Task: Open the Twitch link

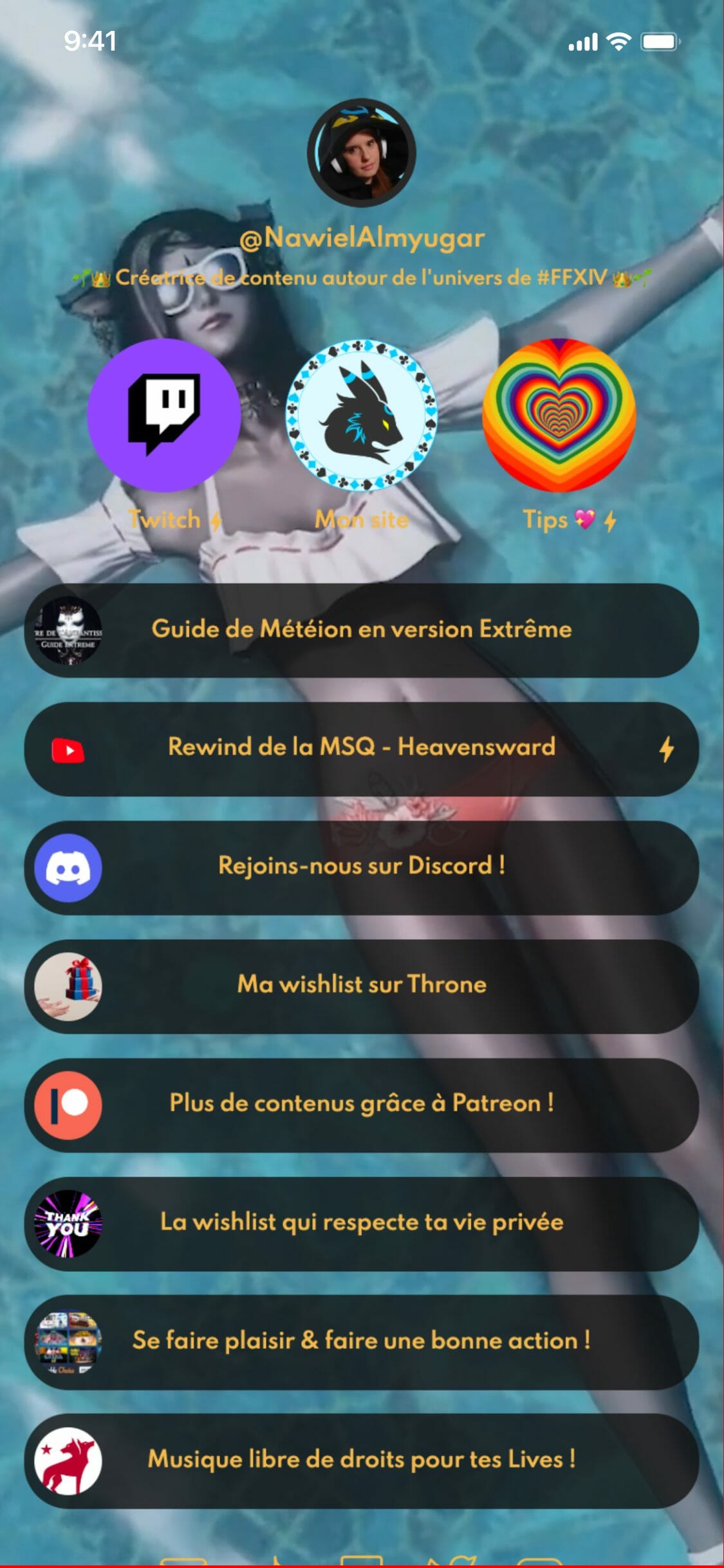Action: click(164, 416)
